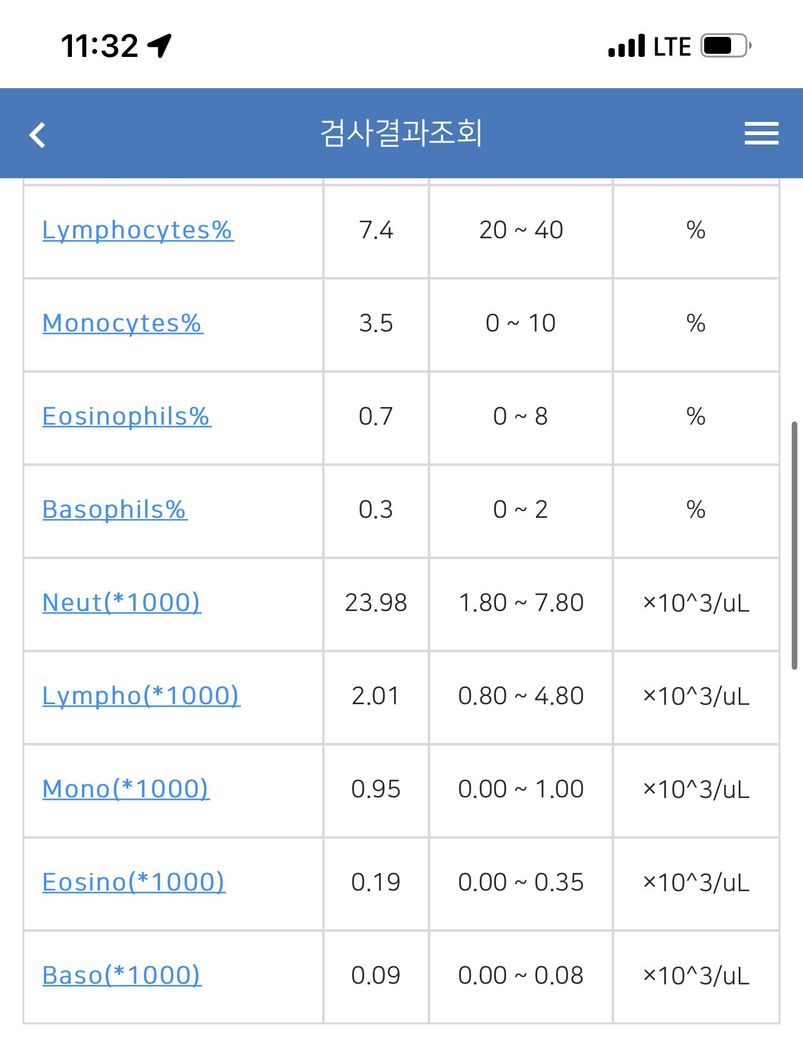803x1040 pixels.
Task: Go back using the header arrow
Action: (38, 135)
